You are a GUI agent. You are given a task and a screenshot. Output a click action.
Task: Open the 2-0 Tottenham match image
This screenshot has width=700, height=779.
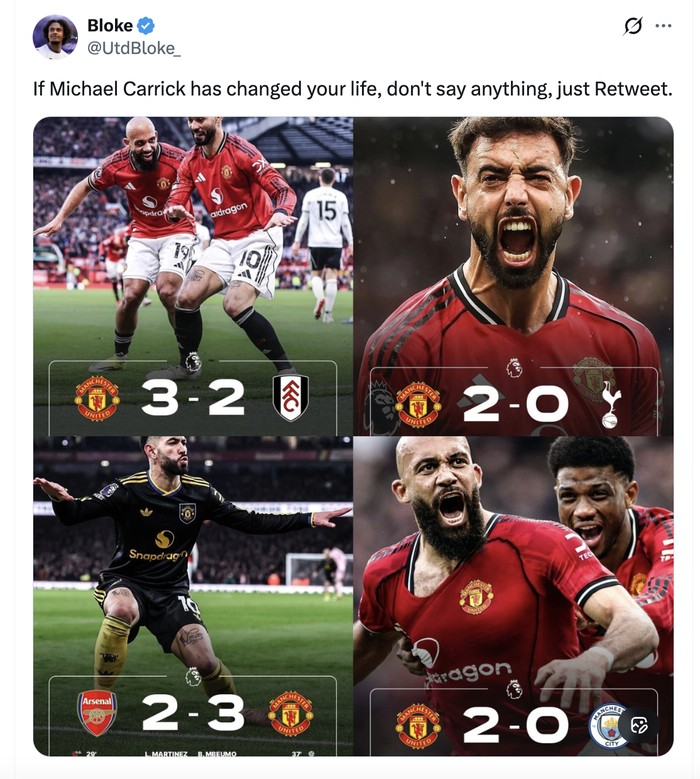point(513,275)
